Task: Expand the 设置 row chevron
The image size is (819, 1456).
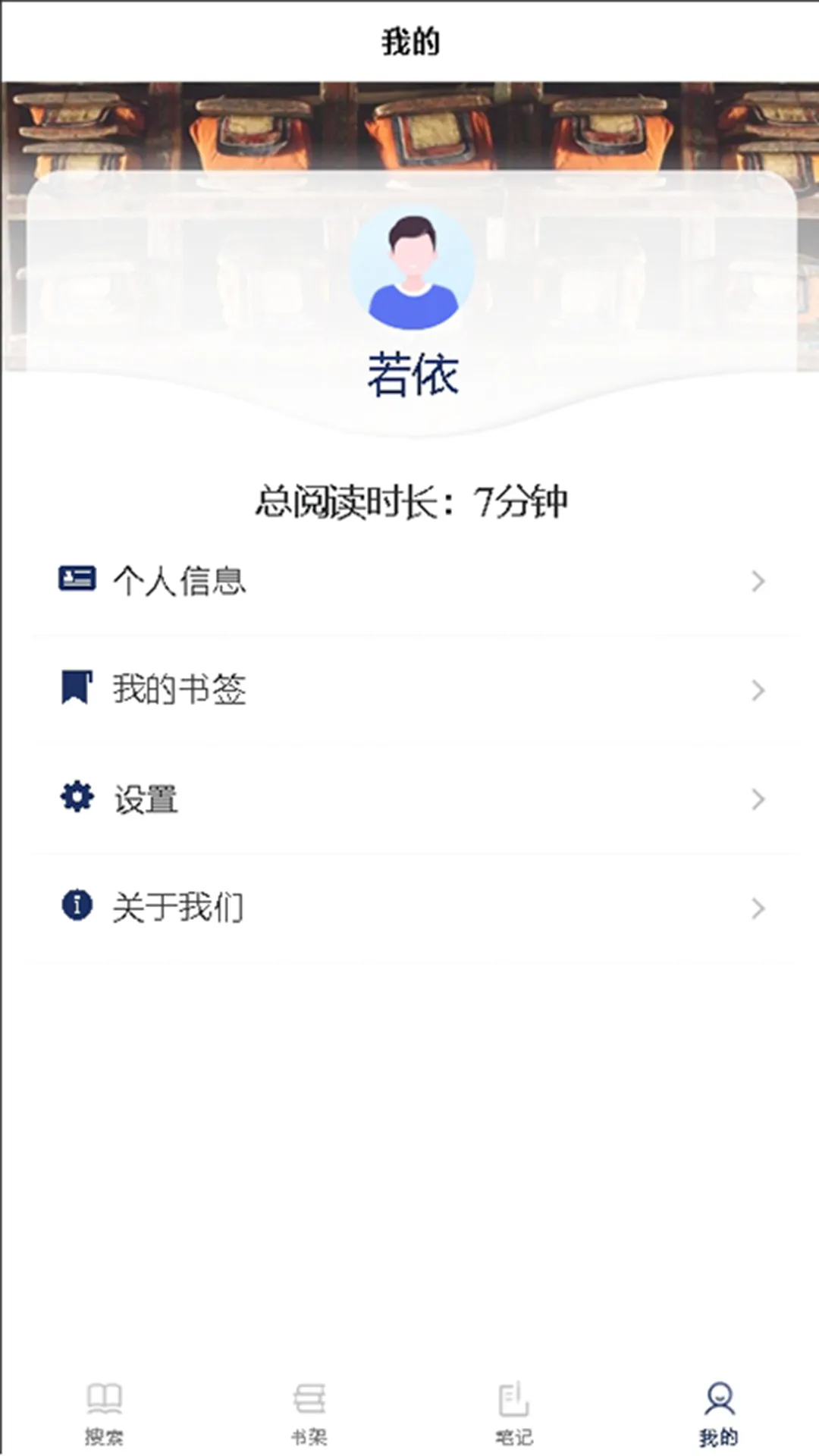Action: pyautogui.click(x=758, y=799)
